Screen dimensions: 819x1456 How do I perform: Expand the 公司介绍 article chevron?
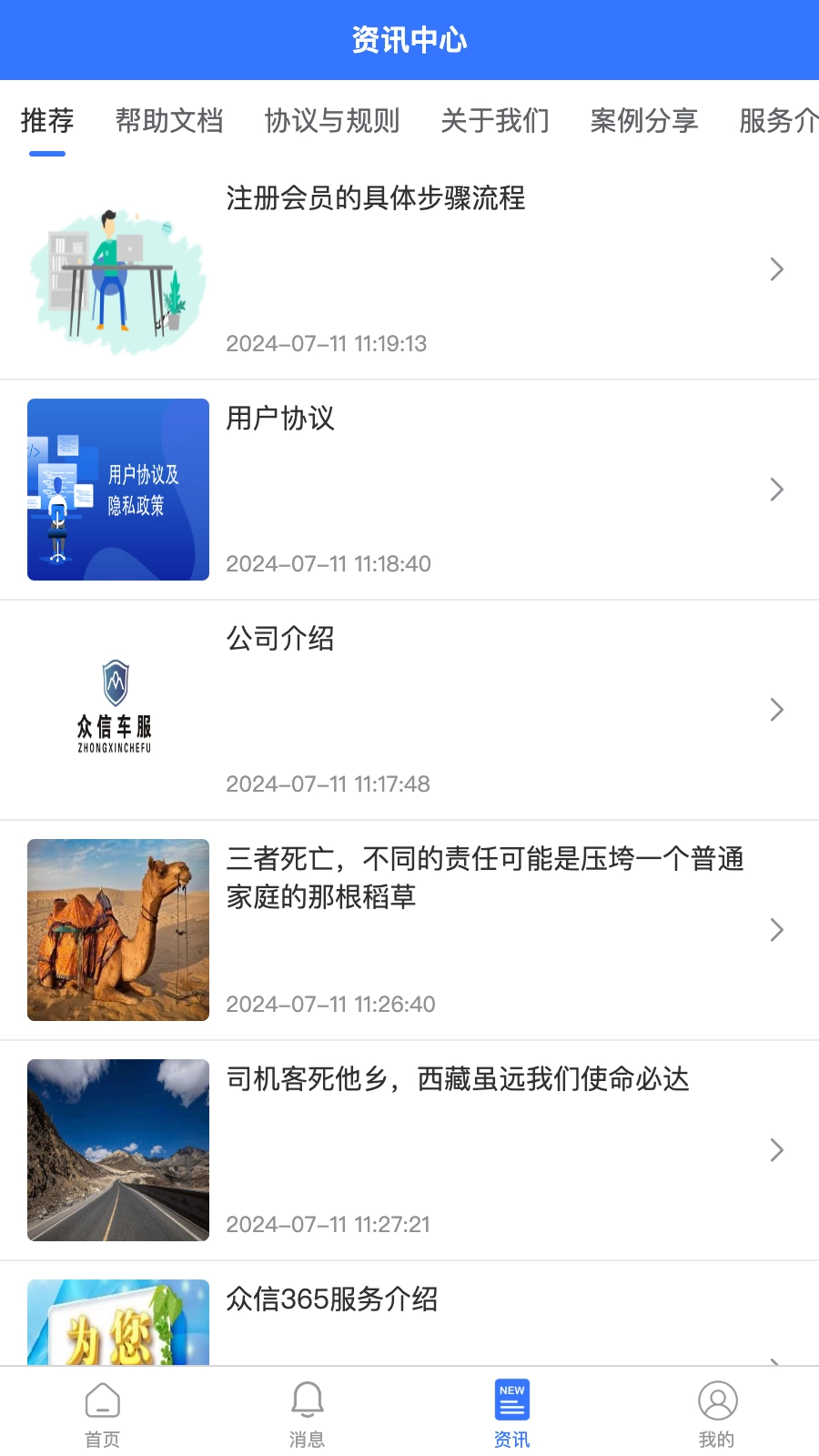[x=776, y=709]
